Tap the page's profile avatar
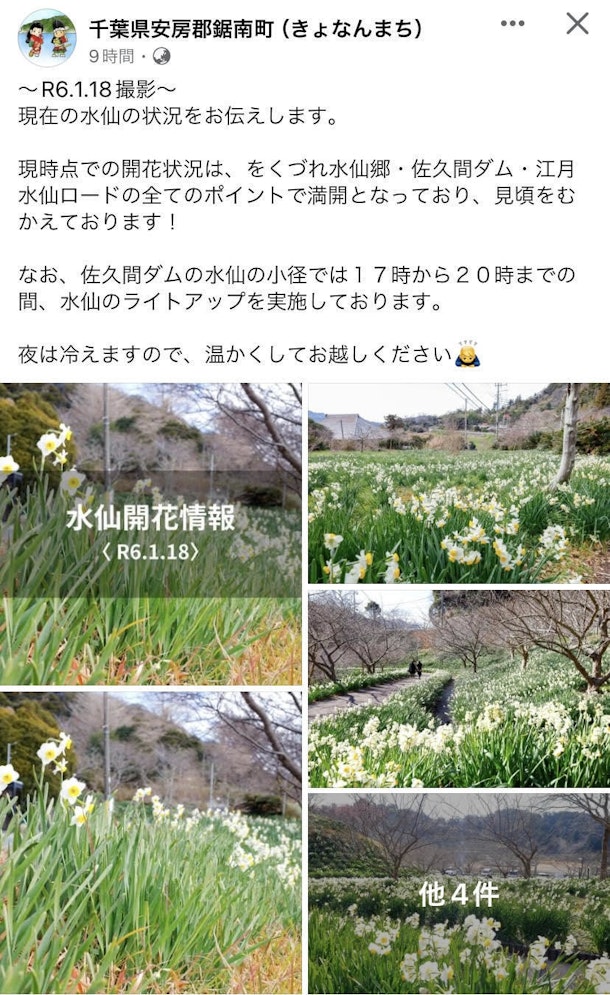The height and width of the screenshot is (995, 610). pos(47,38)
